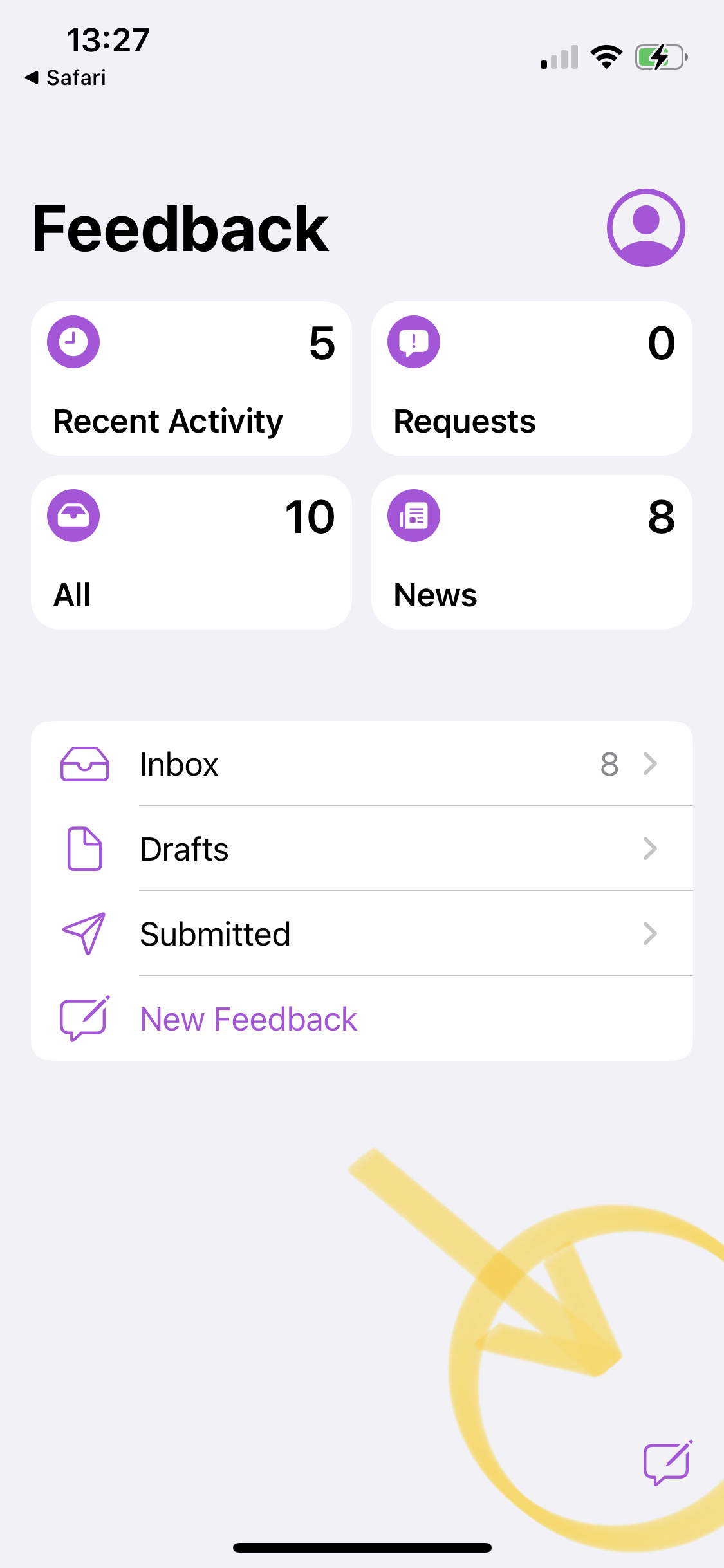Open the Requests card
Image resolution: width=724 pixels, height=1568 pixels.
(x=532, y=378)
